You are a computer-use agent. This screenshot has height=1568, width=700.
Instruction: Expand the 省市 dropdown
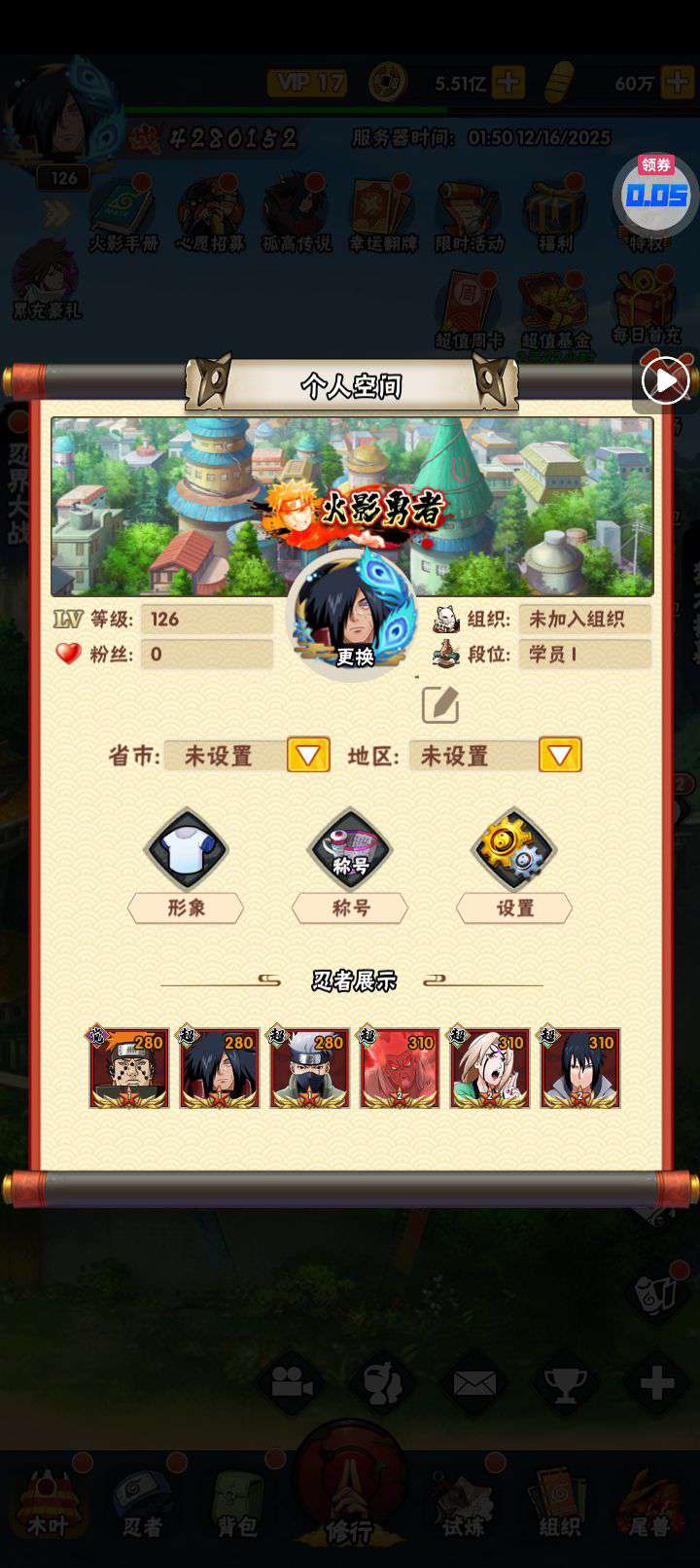308,756
